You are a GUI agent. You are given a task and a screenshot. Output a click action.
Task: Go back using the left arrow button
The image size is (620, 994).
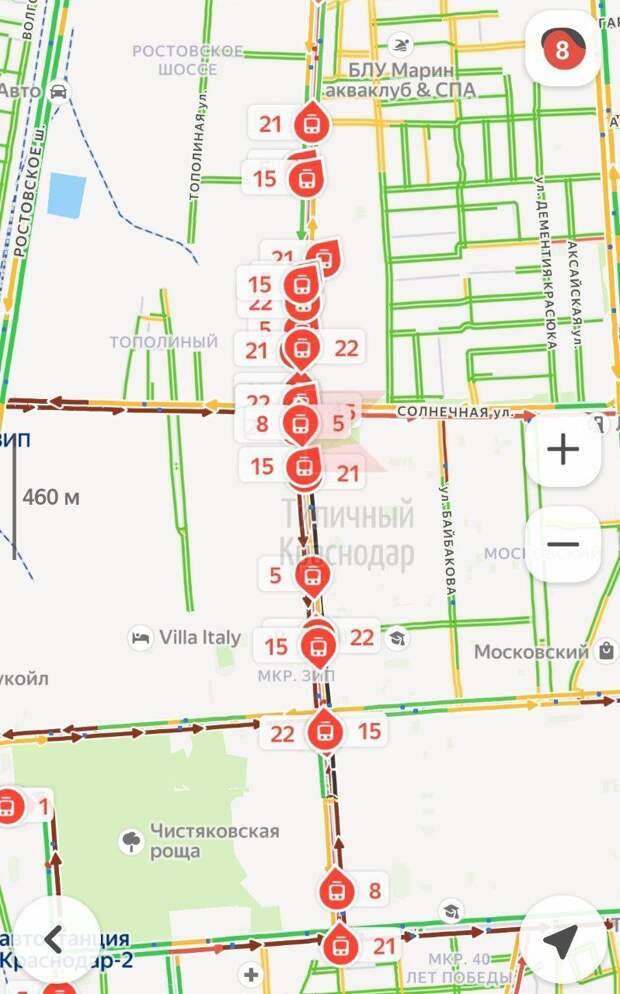[56, 939]
